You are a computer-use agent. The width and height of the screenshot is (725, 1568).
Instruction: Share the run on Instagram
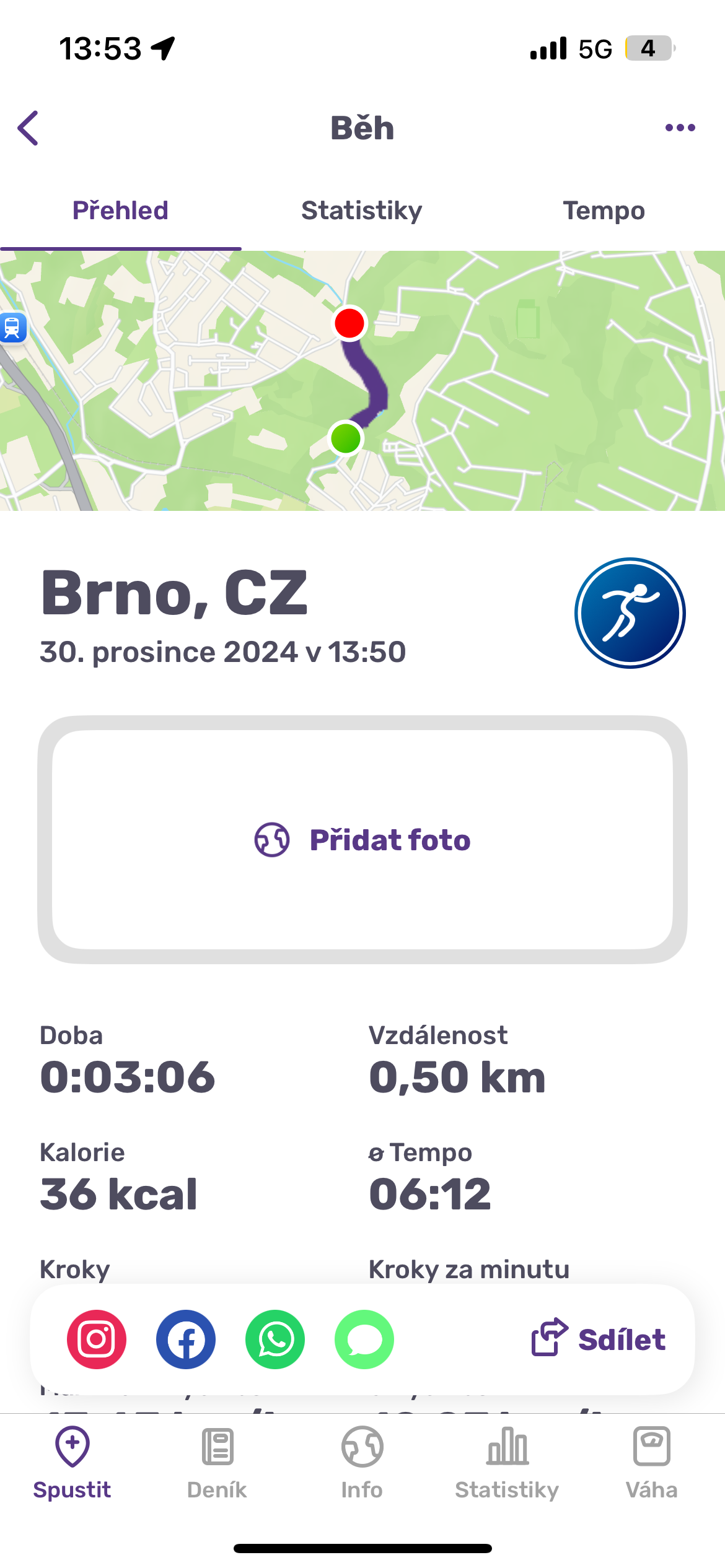coord(97,1339)
